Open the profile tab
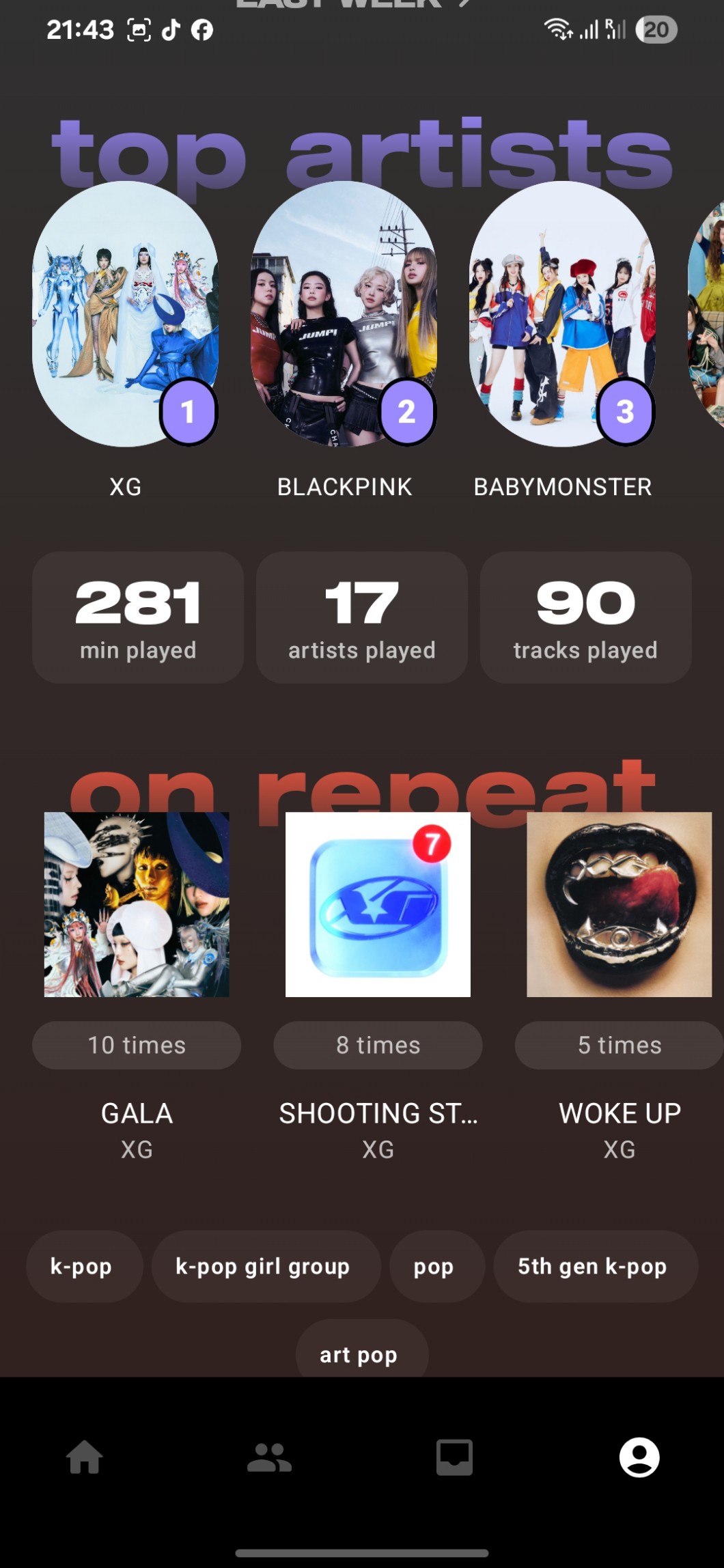The height and width of the screenshot is (1568, 724). (639, 1457)
